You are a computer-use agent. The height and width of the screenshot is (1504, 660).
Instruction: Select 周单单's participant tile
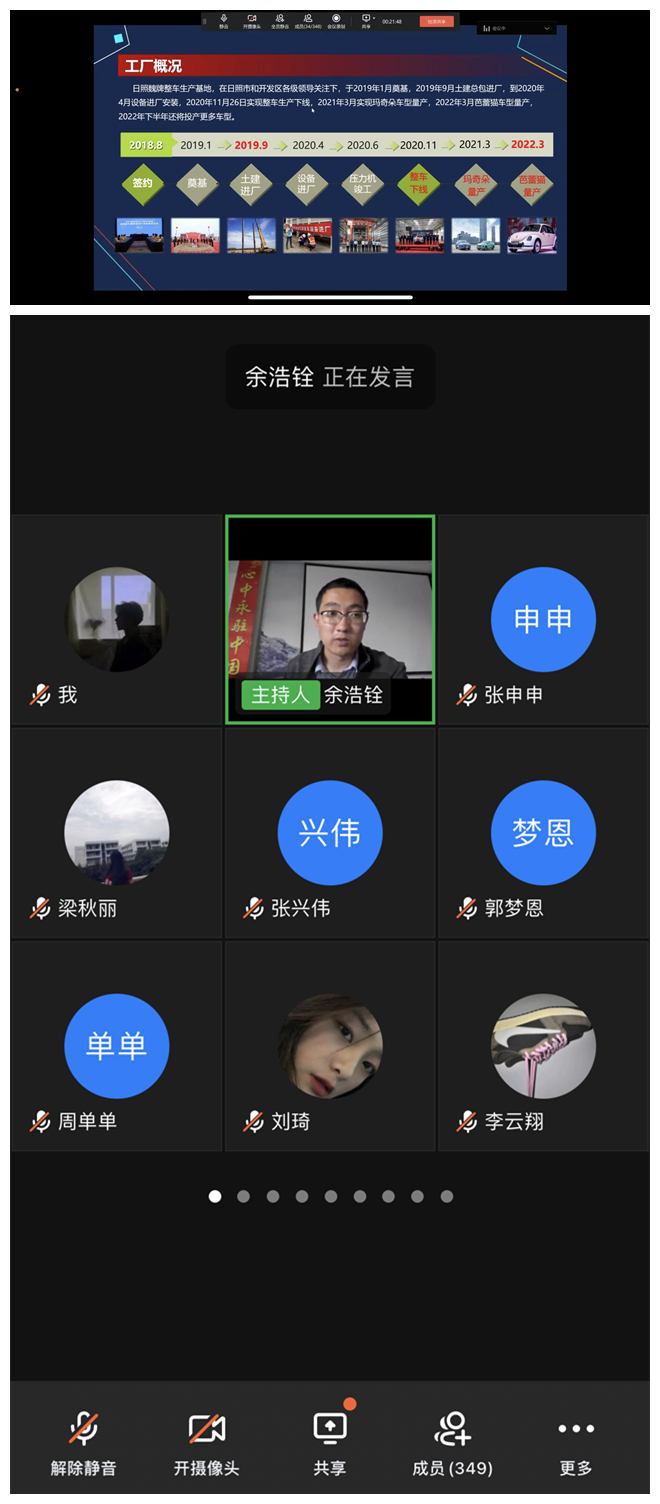[x=117, y=1046]
